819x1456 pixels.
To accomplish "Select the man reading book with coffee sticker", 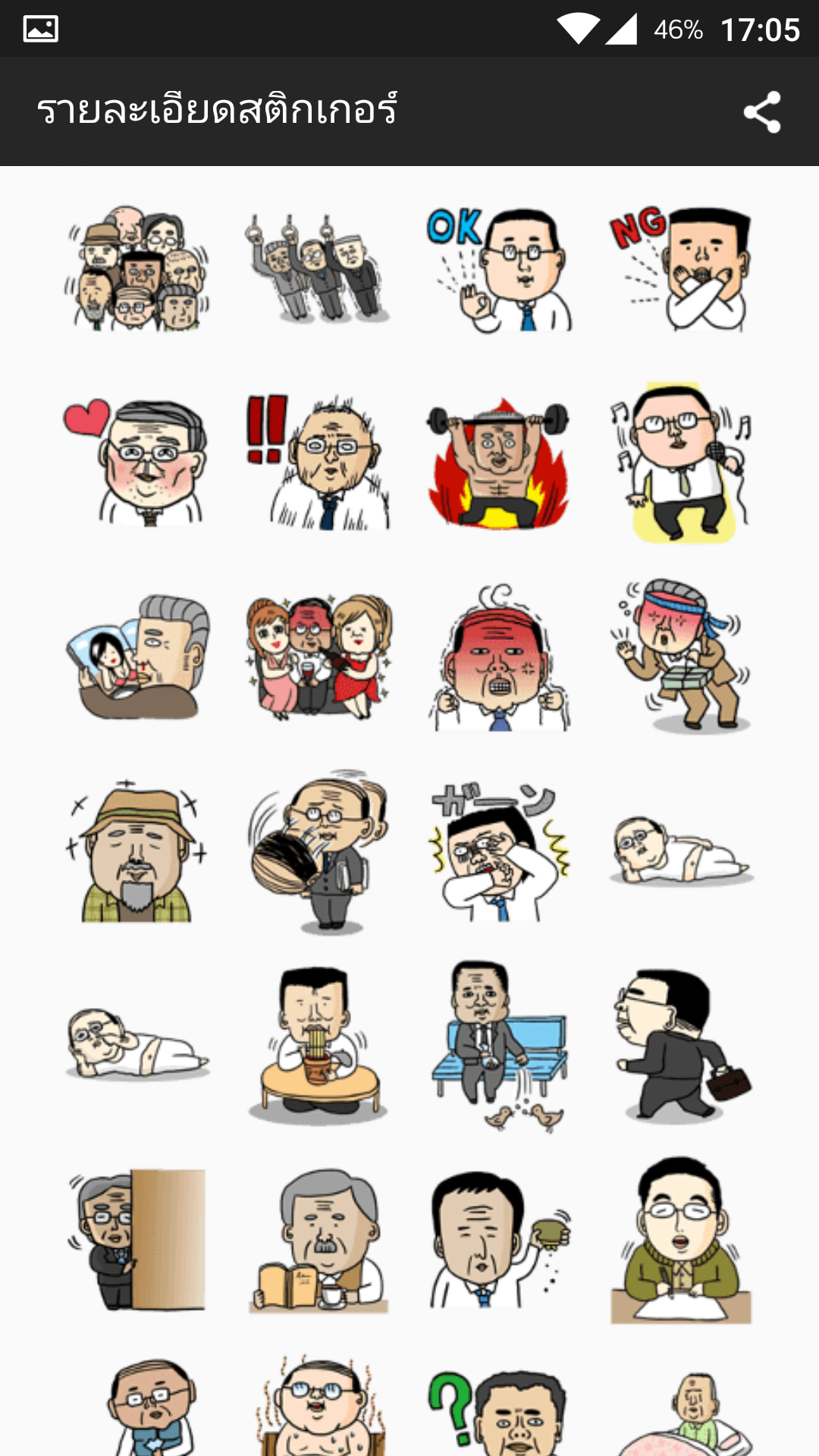I will pos(318,1240).
